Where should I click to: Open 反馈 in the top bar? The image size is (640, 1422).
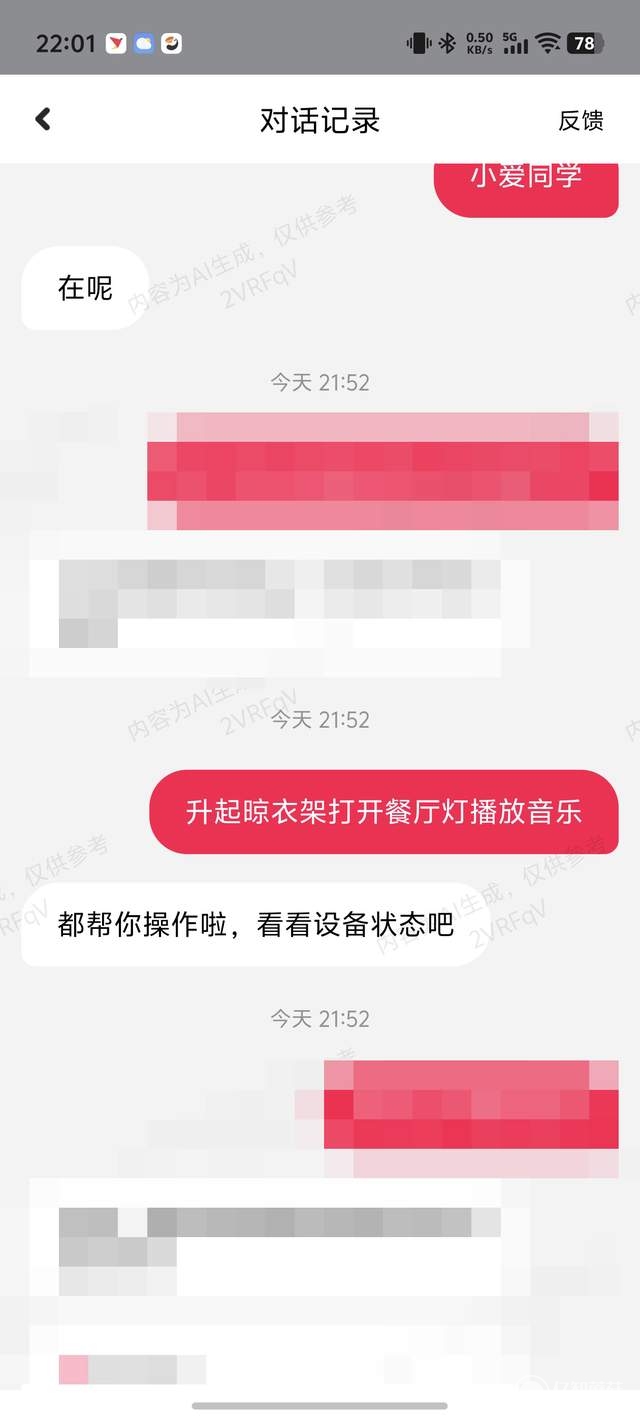(x=580, y=121)
